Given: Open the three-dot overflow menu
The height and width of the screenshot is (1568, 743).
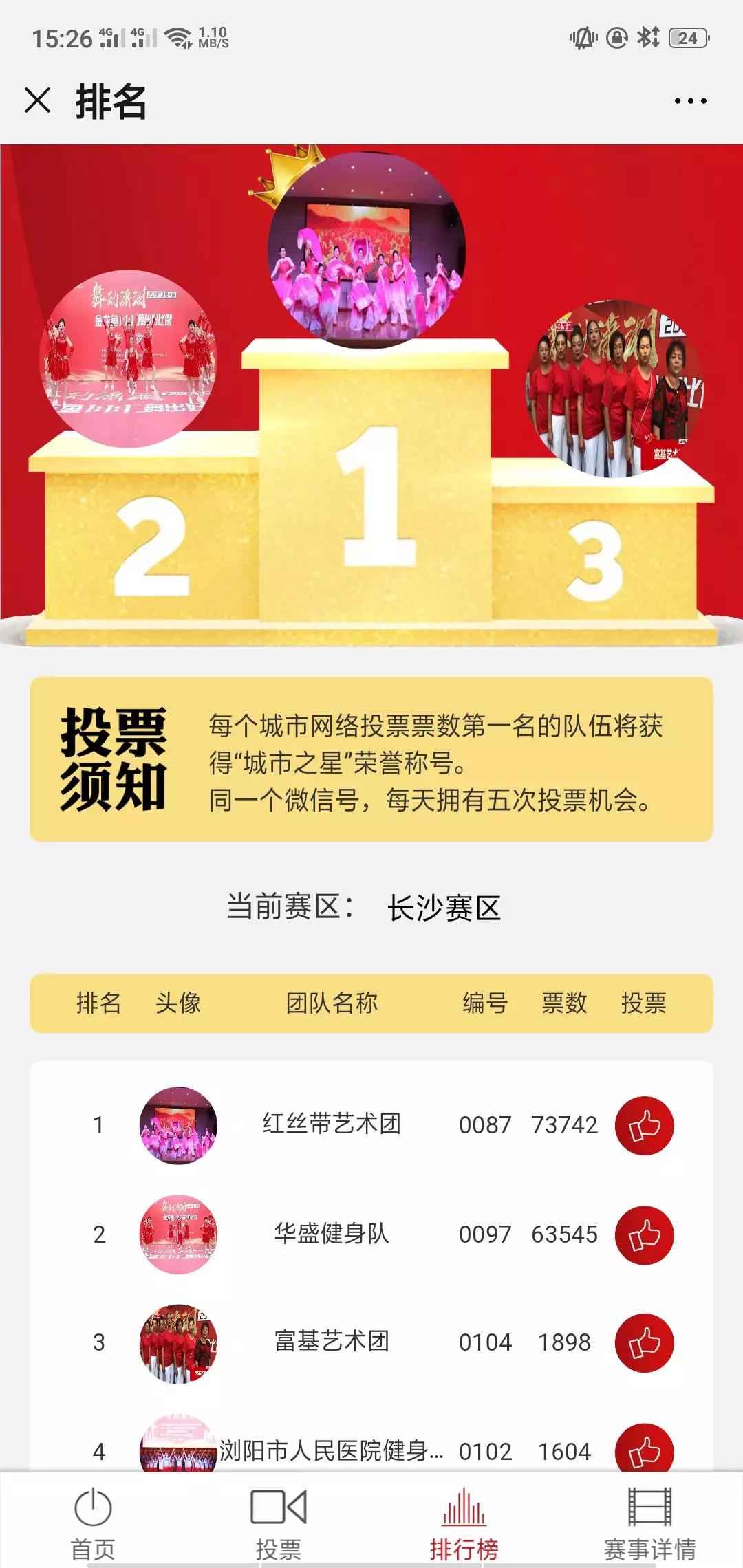Looking at the screenshot, I should pyautogui.click(x=690, y=101).
